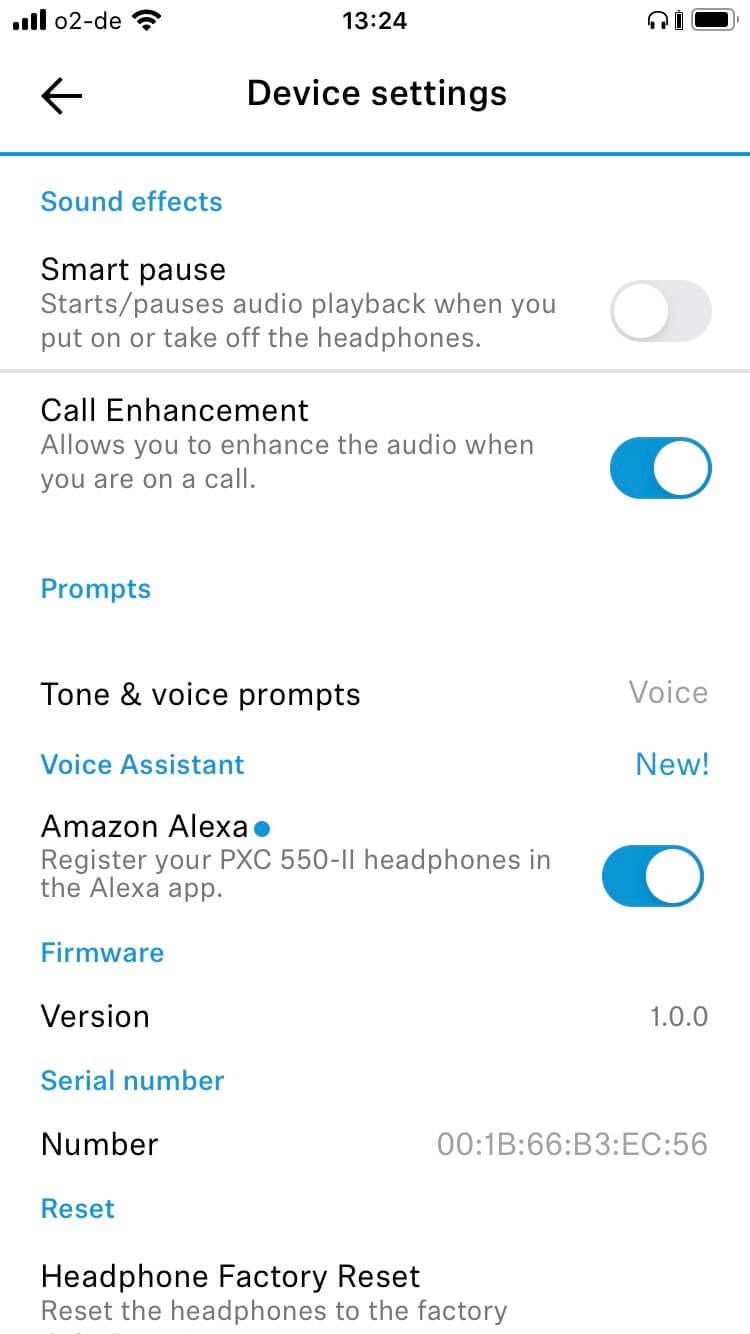750x1334 pixels.
Task: Enable the Smart pause switch
Action: (660, 311)
